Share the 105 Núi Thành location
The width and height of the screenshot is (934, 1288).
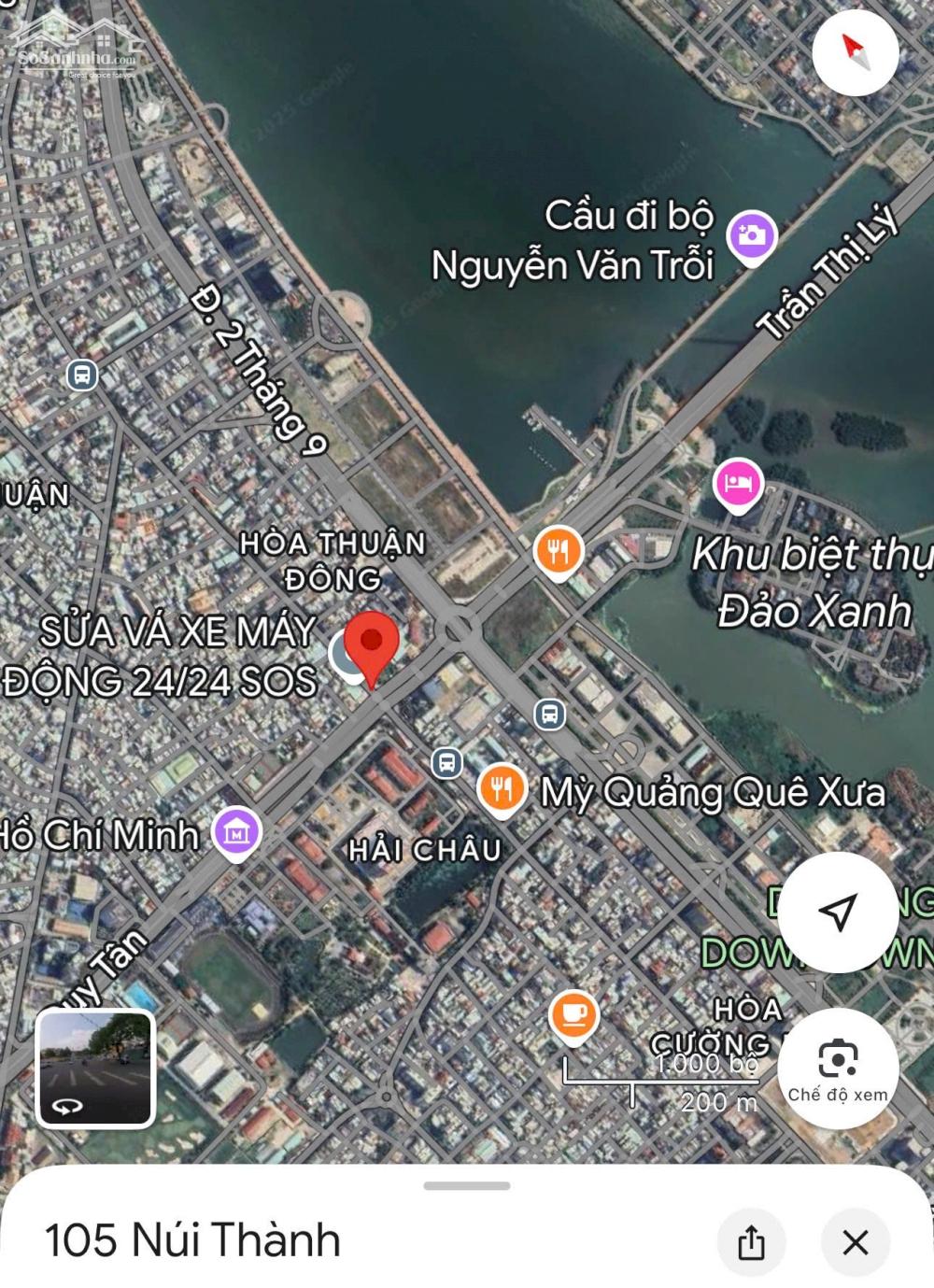pos(751,1242)
